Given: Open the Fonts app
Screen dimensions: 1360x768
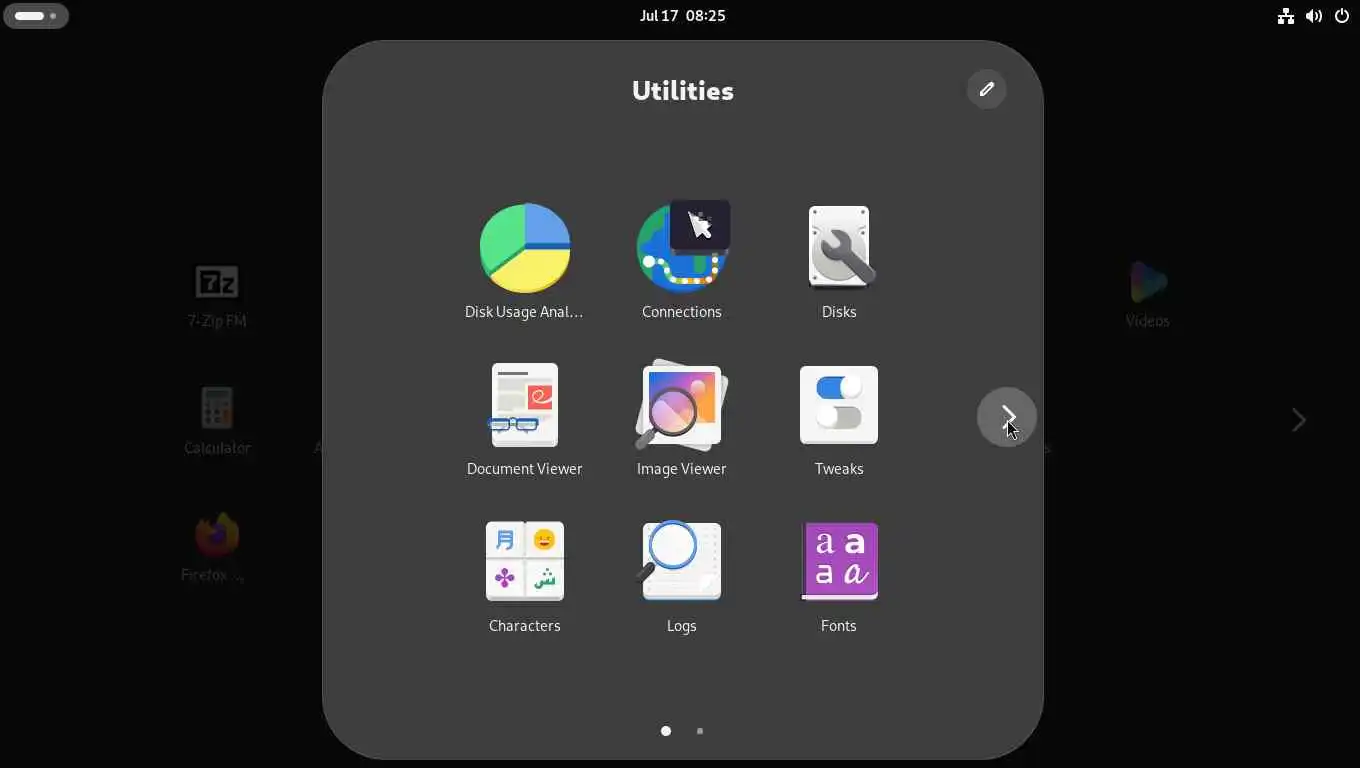Looking at the screenshot, I should tap(838, 563).
